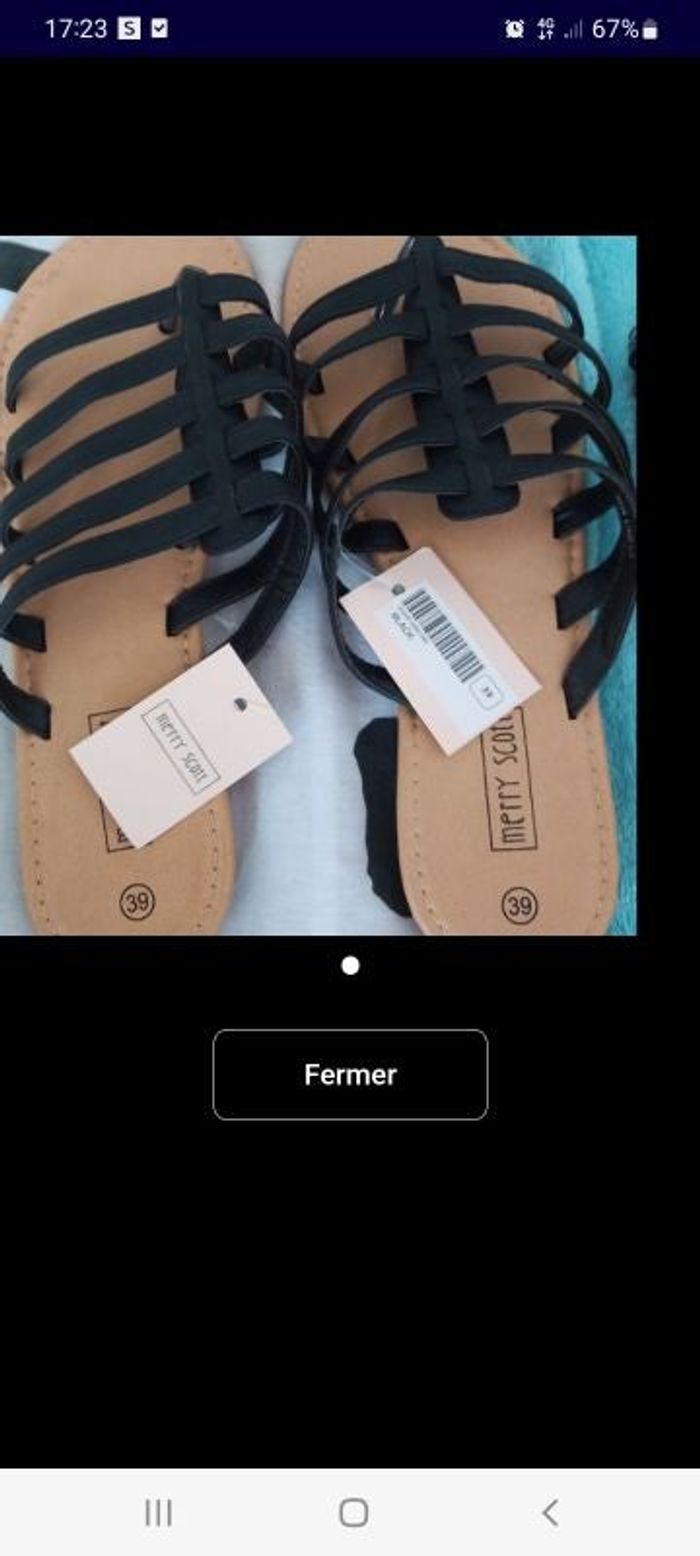Return to the home screen

pos(353,1512)
